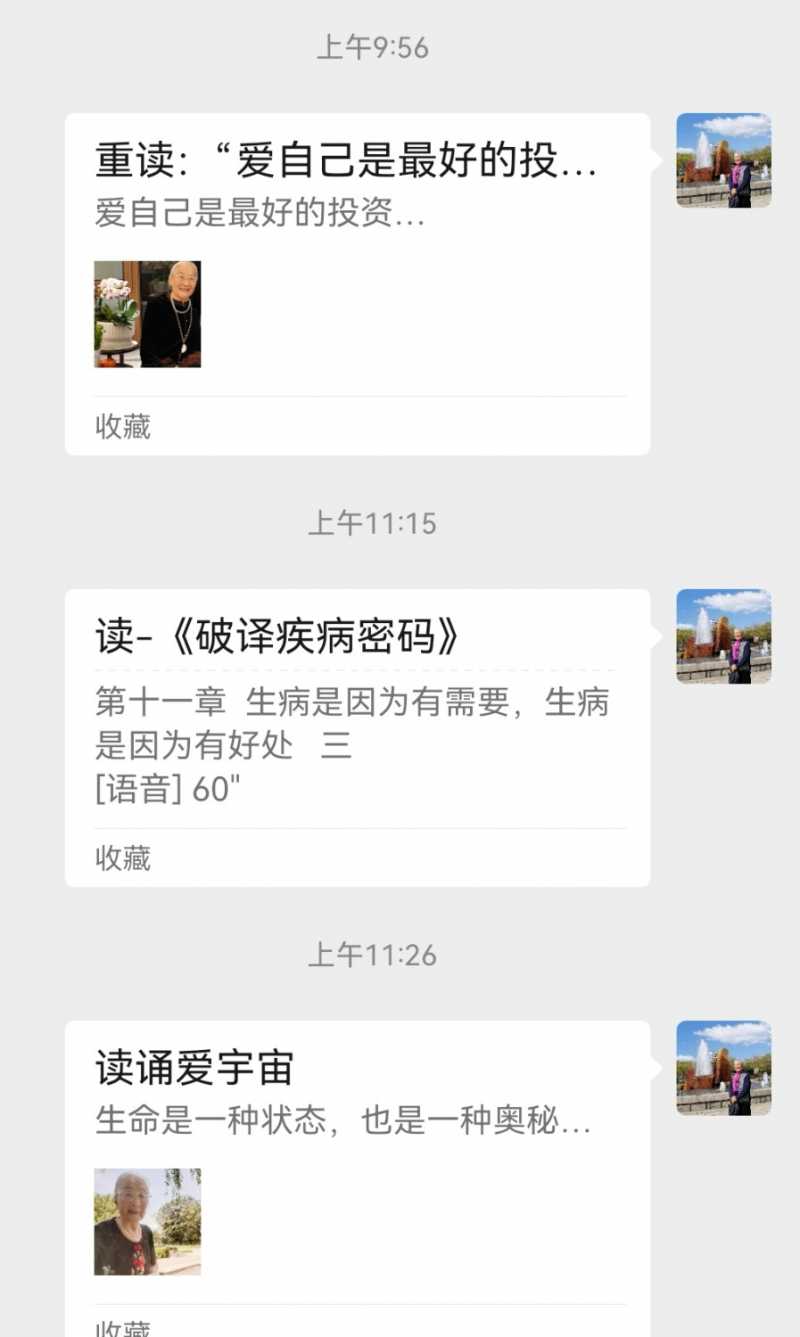Tap the 上午11:26 timestamp label
The width and height of the screenshot is (800, 1337).
click(375, 954)
